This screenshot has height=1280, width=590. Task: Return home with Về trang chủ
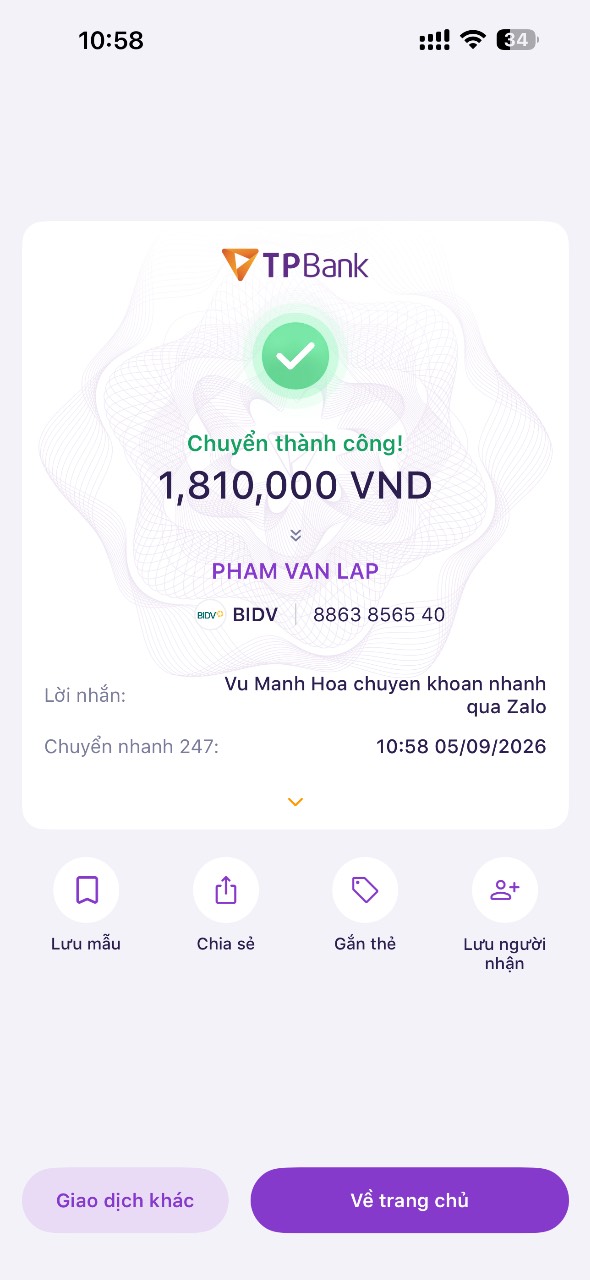point(409,1200)
